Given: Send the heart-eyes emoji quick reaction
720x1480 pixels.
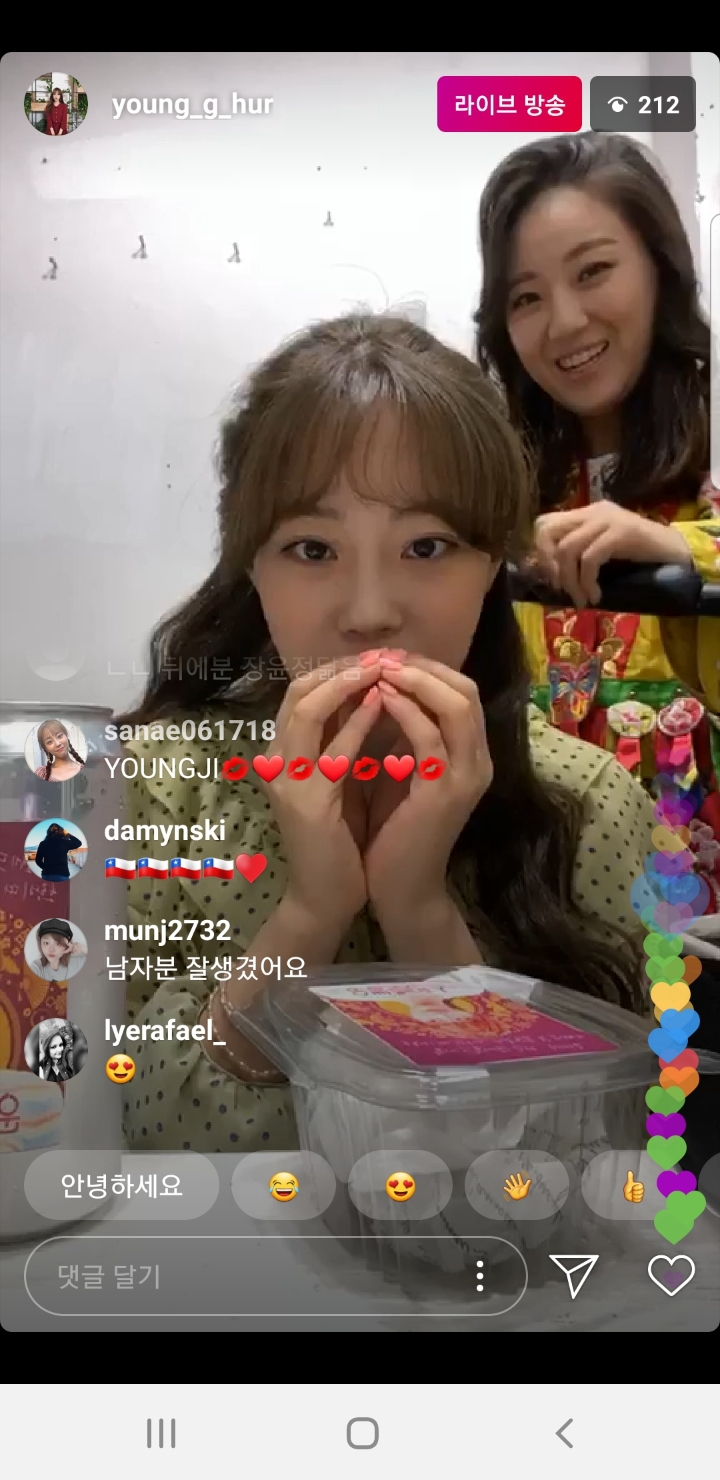Looking at the screenshot, I should (400, 1186).
